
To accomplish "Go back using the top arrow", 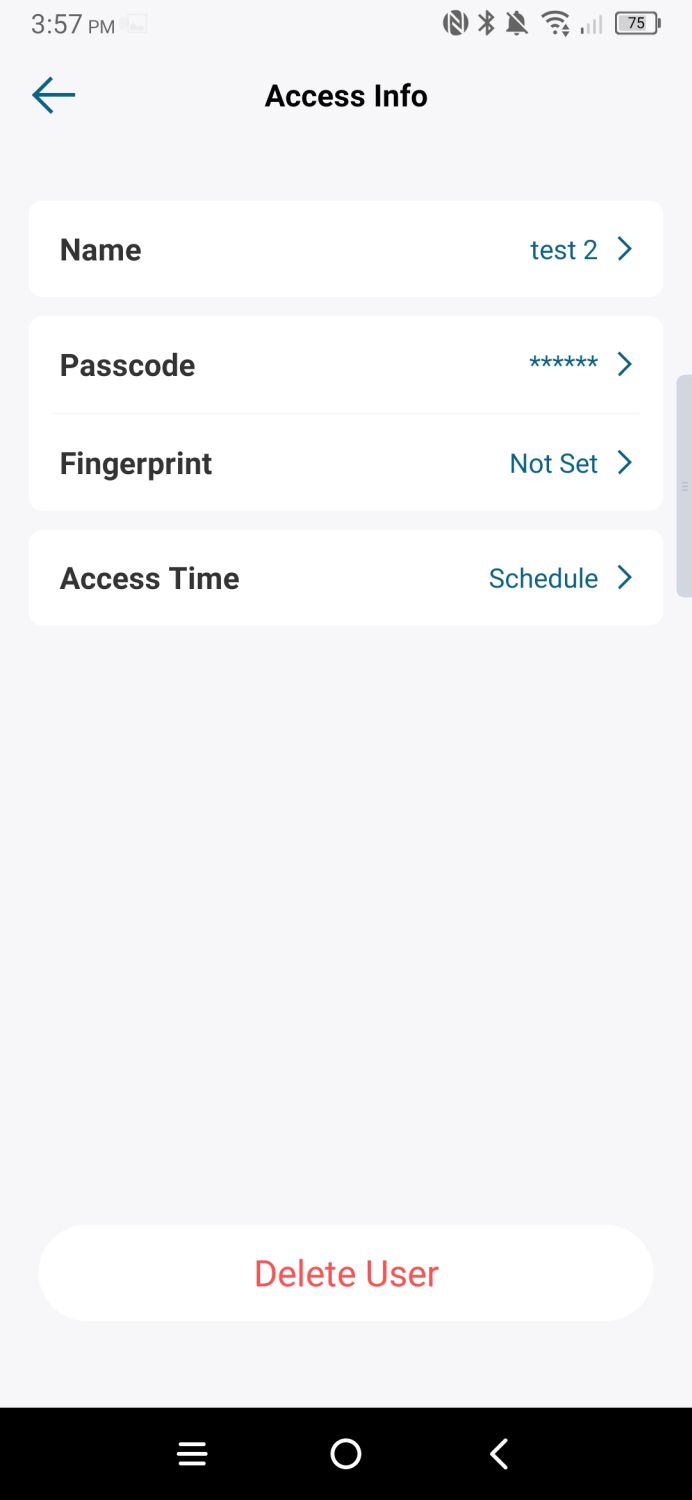I will pos(54,96).
